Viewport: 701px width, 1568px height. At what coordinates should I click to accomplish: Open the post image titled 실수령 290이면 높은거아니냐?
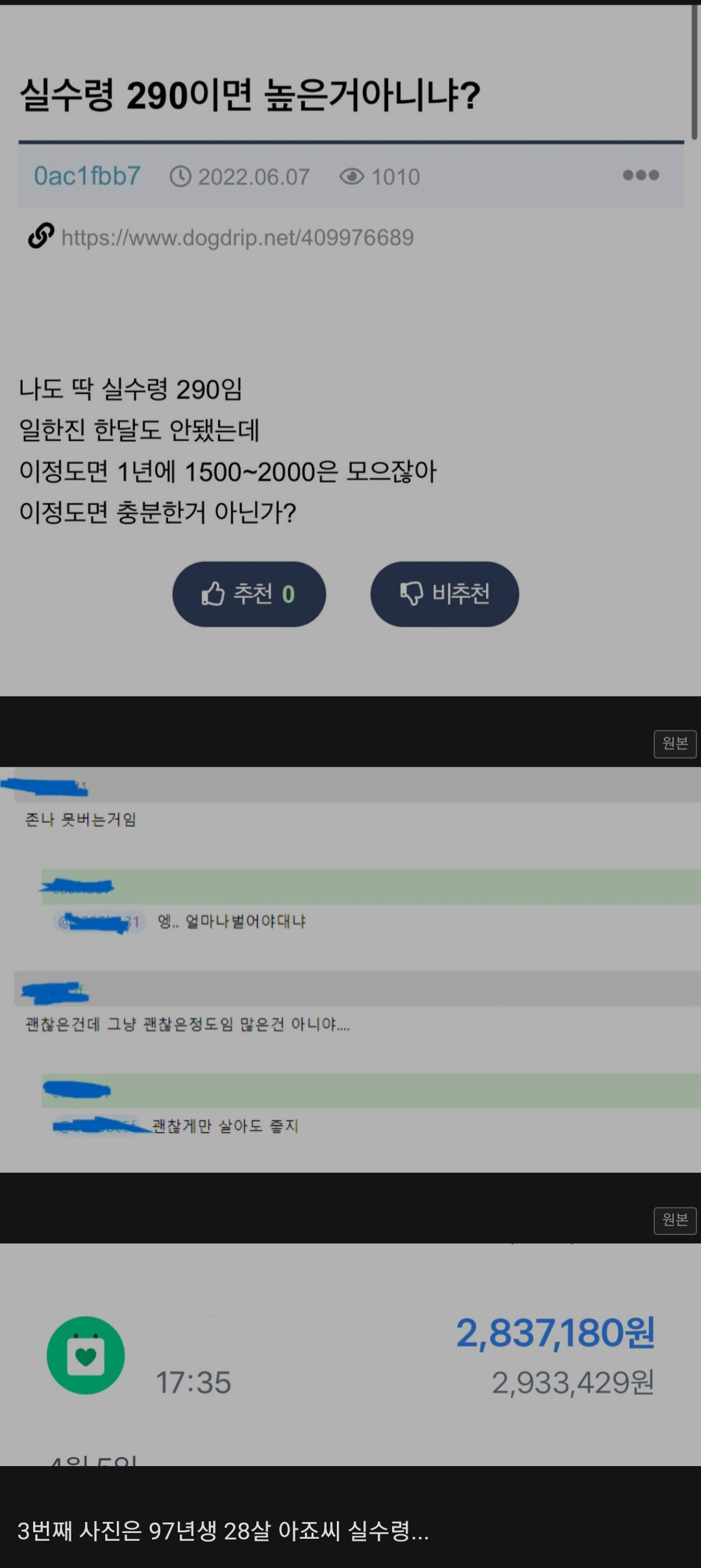[x=350, y=350]
